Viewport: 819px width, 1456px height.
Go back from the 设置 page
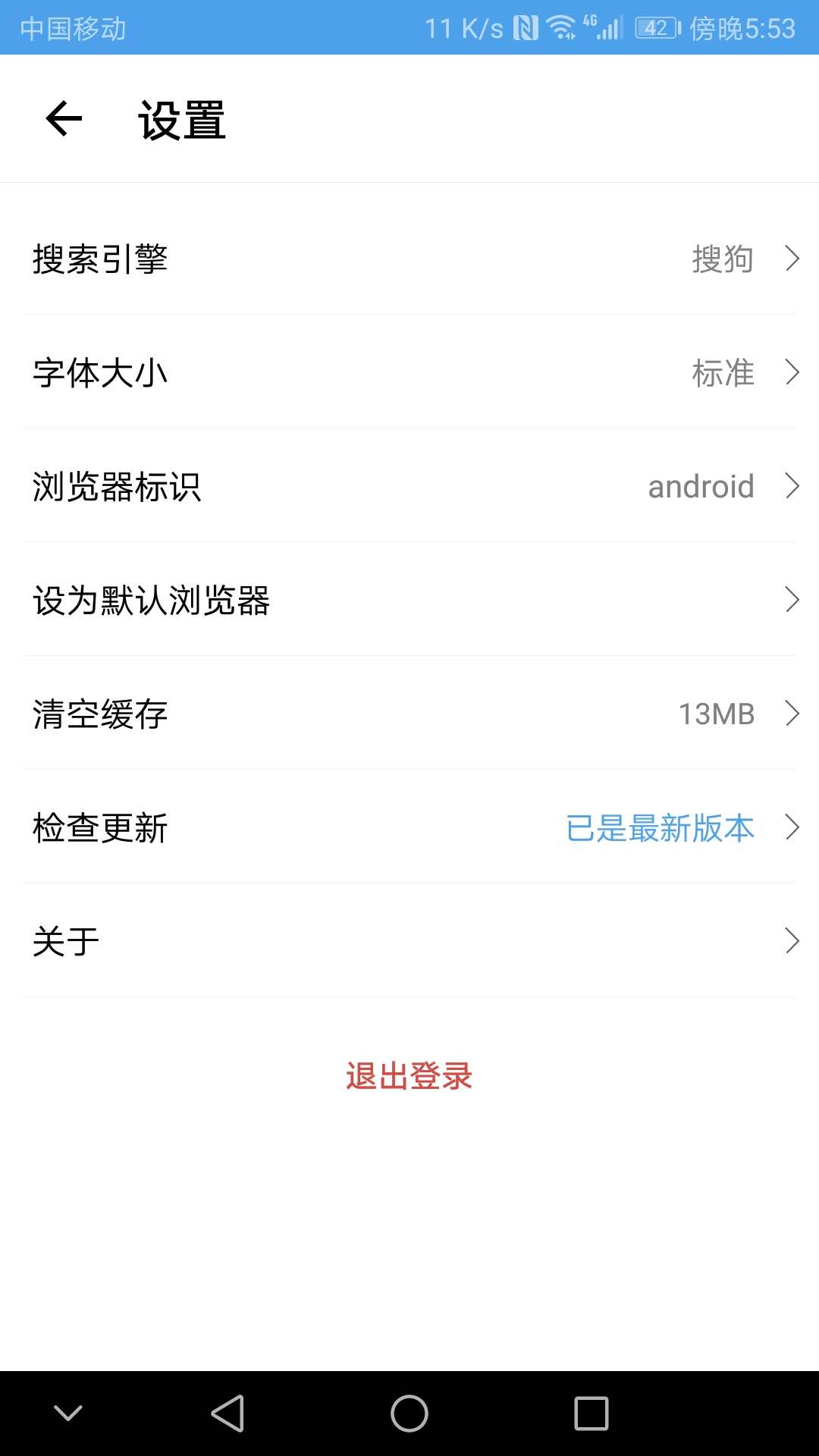click(64, 119)
